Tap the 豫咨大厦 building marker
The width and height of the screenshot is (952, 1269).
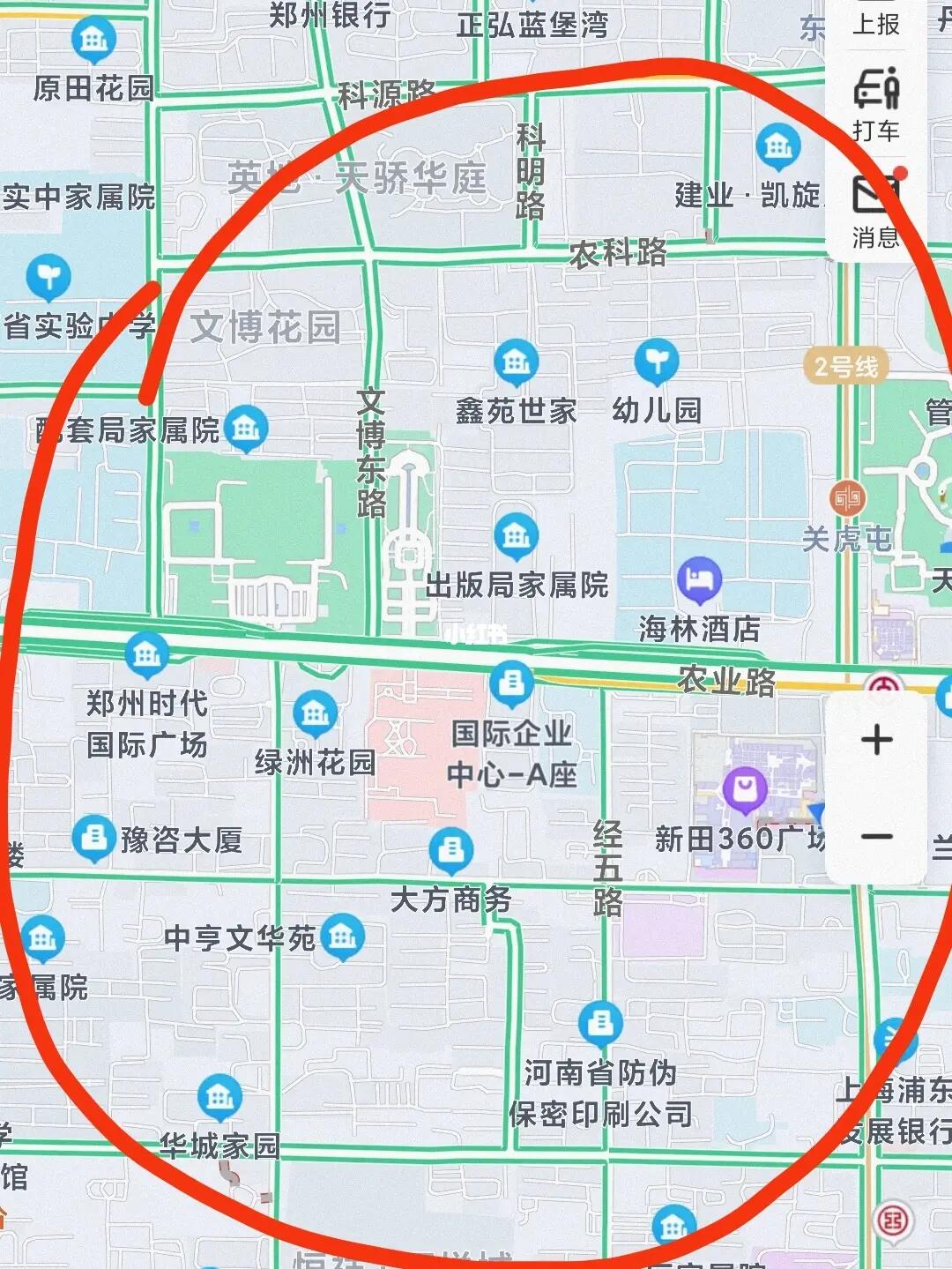(x=93, y=838)
